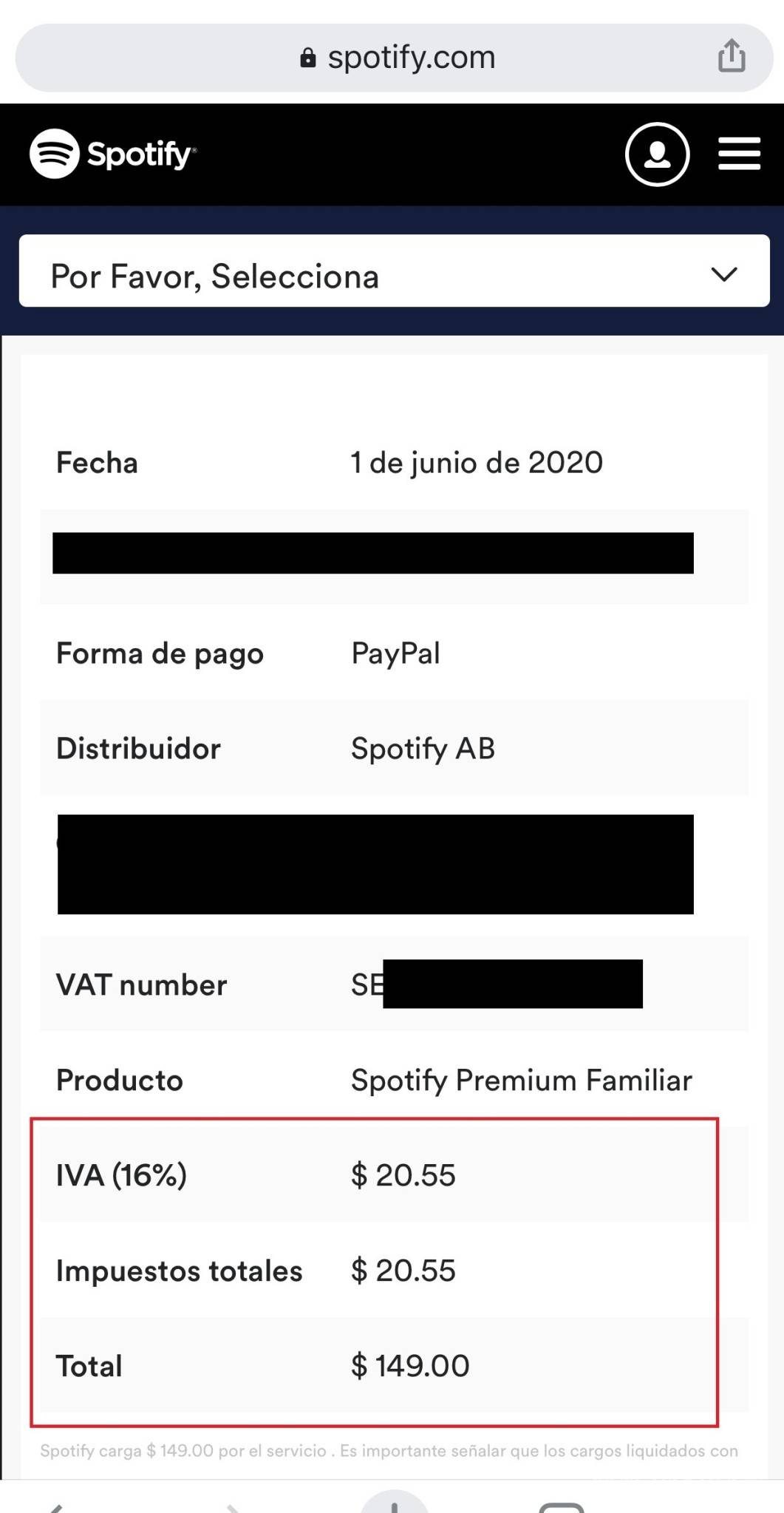Tap the spotify.com address bar

(x=411, y=57)
